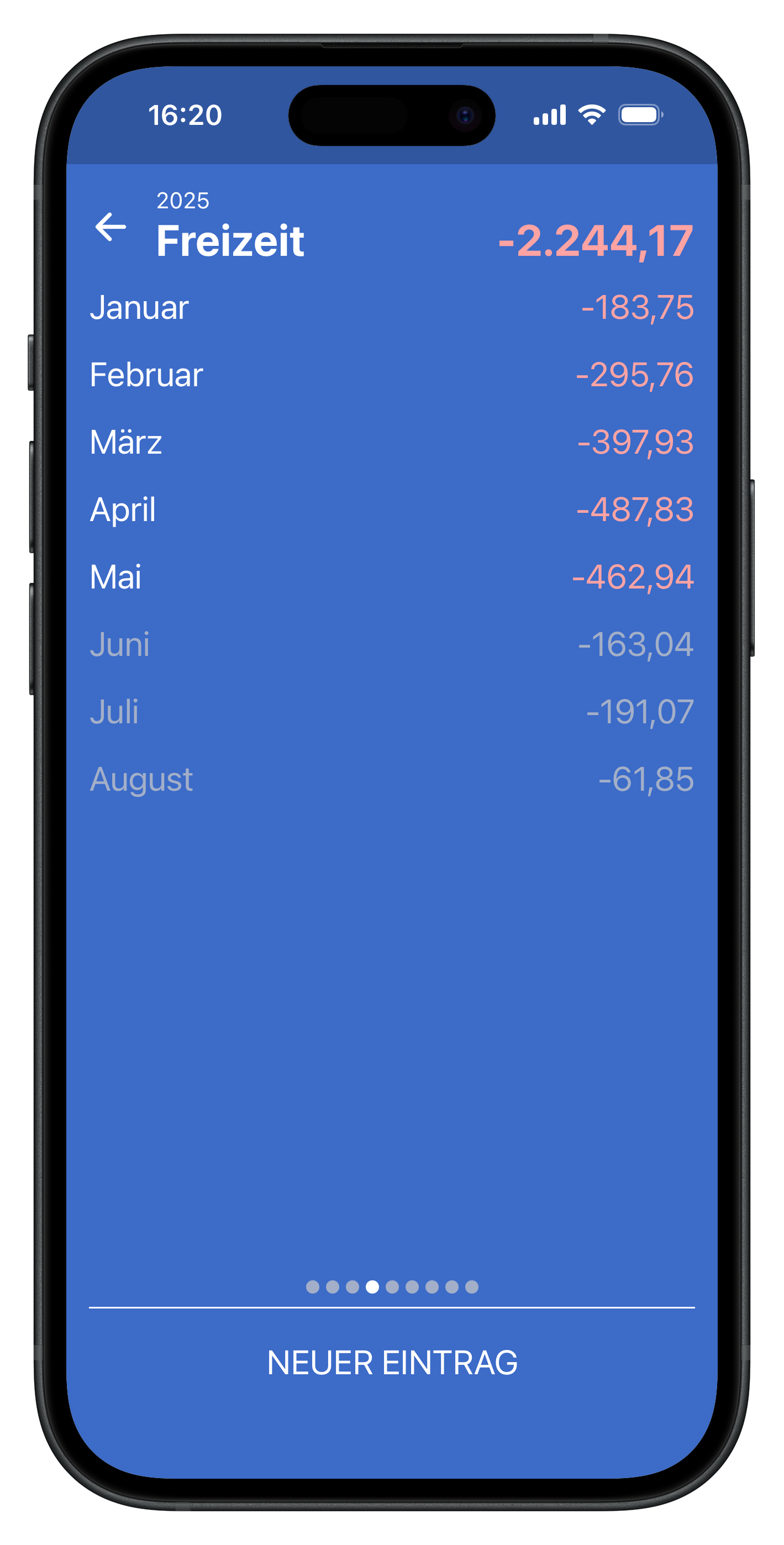View the Mai entries

(391, 577)
